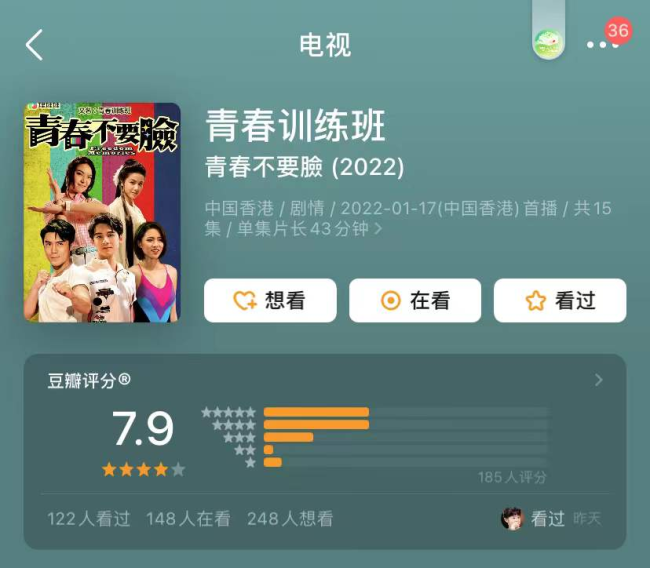The width and height of the screenshot is (650, 568).
Task: Expand the show info details line
Action: point(377,229)
